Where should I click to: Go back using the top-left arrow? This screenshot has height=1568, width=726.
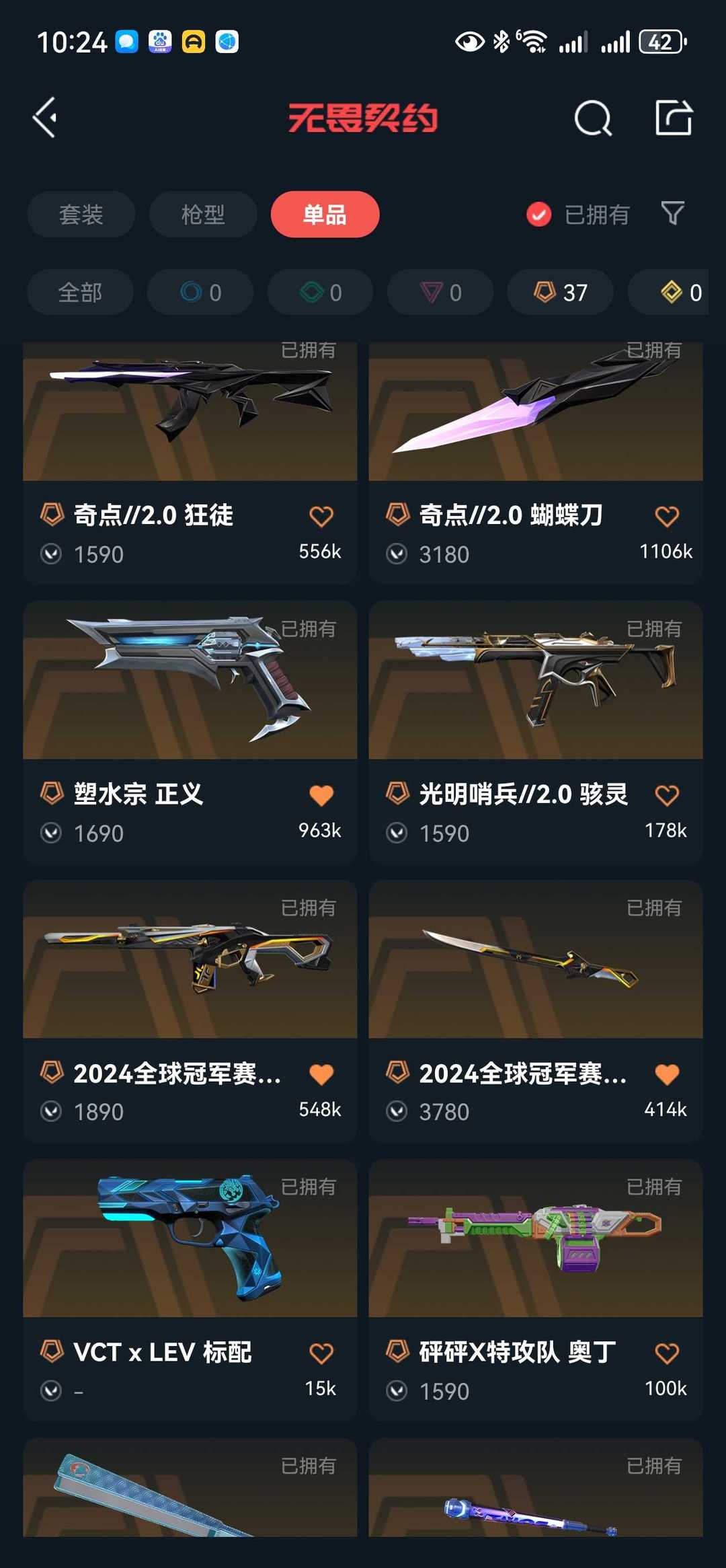pyautogui.click(x=46, y=118)
